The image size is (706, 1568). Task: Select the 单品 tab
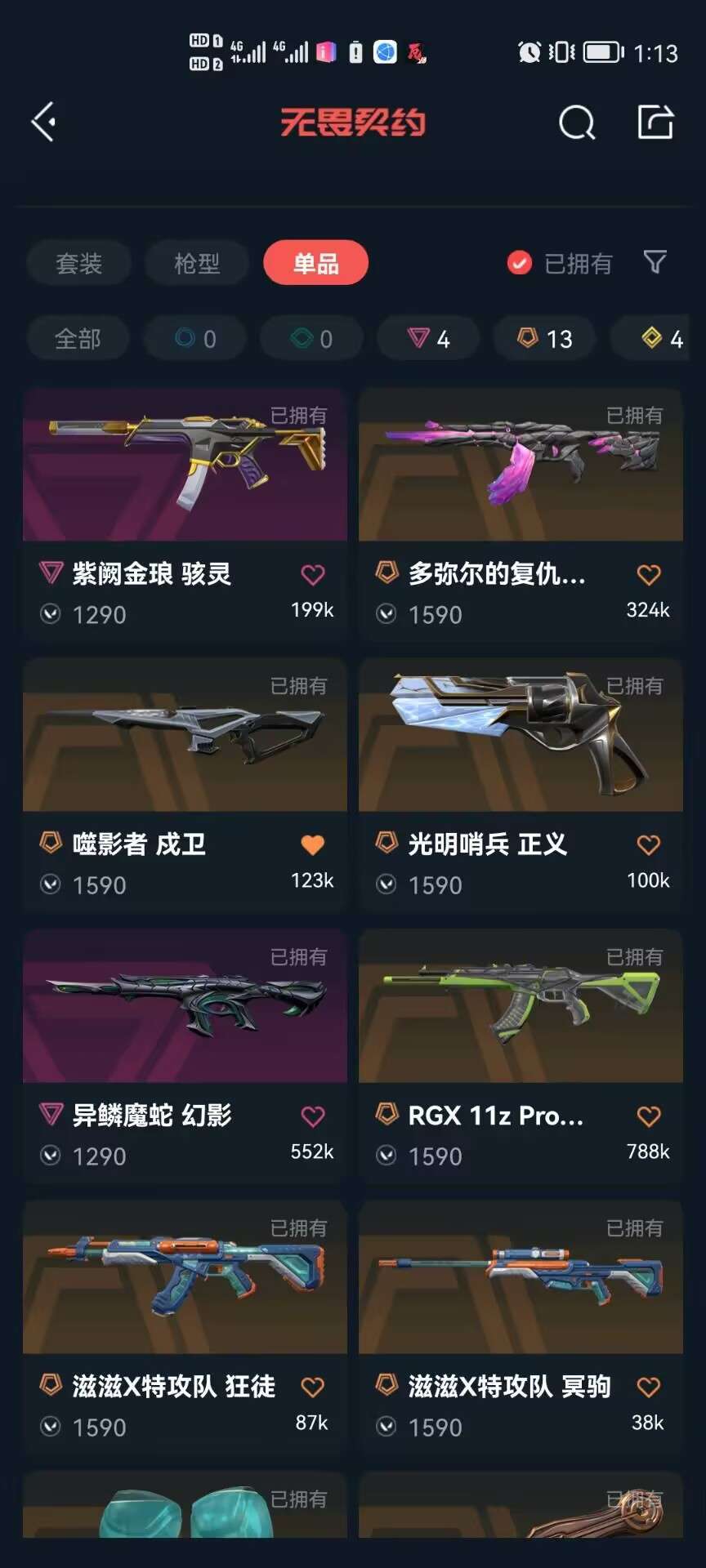pos(315,263)
